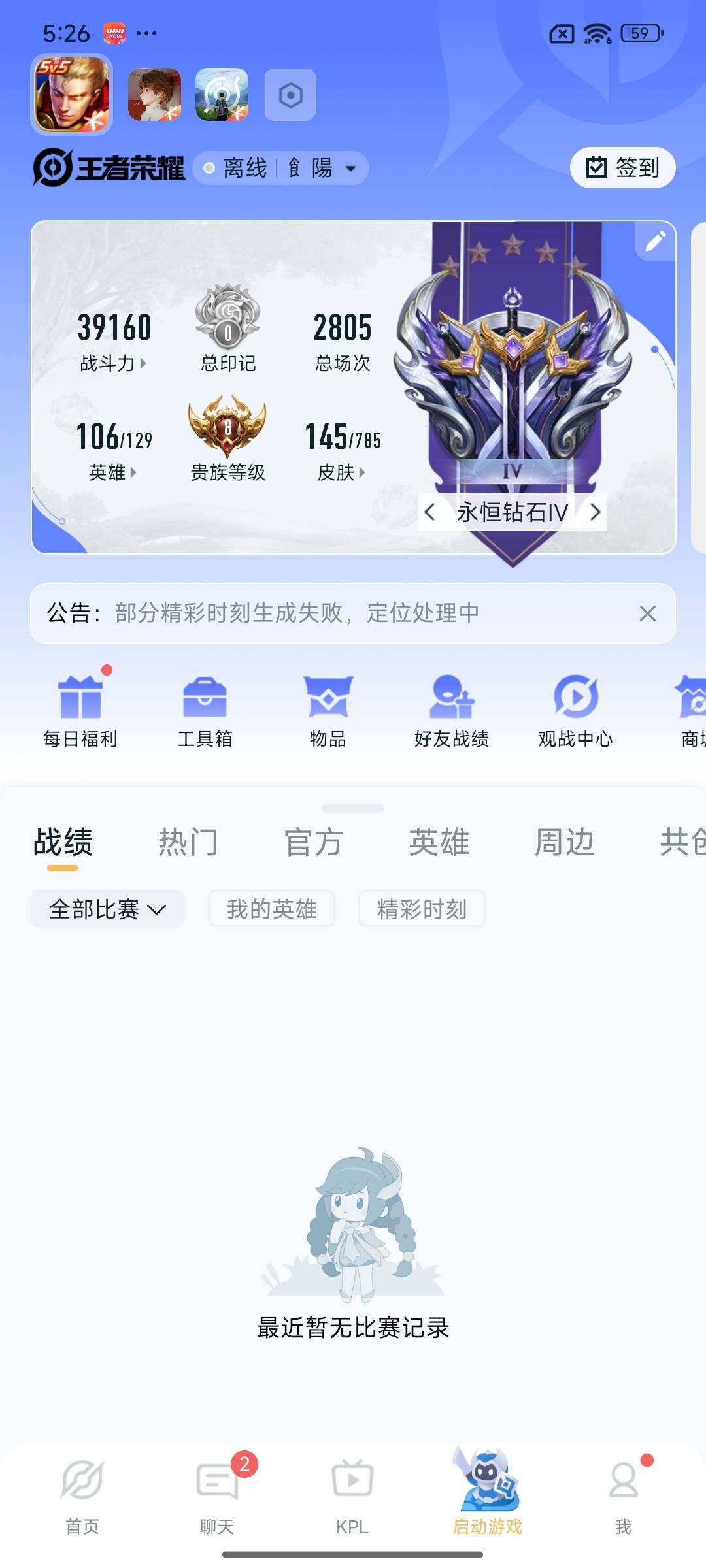Dismiss the 公告 announcement bar
This screenshot has height=1568, width=706.
coord(647,613)
